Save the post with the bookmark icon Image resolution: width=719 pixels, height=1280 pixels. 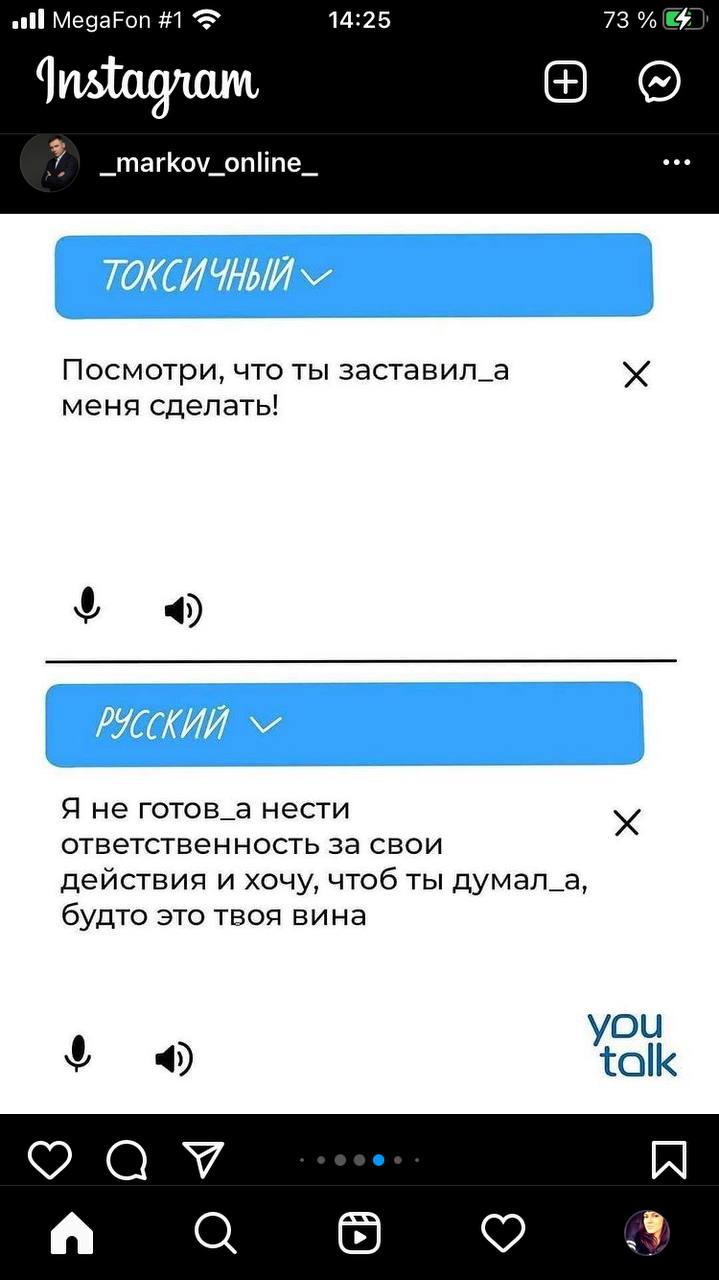pyautogui.click(x=668, y=1160)
